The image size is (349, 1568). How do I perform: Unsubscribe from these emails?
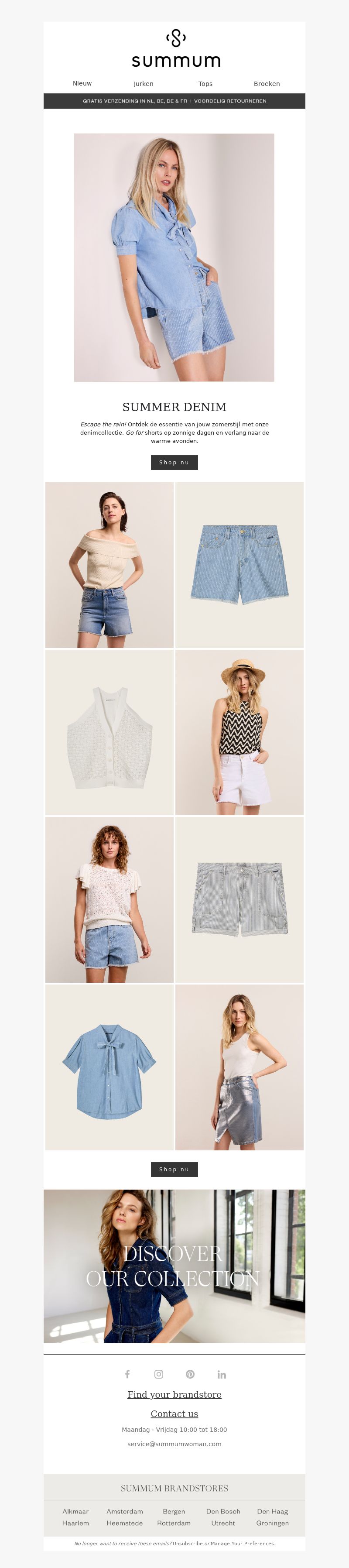187,1544
